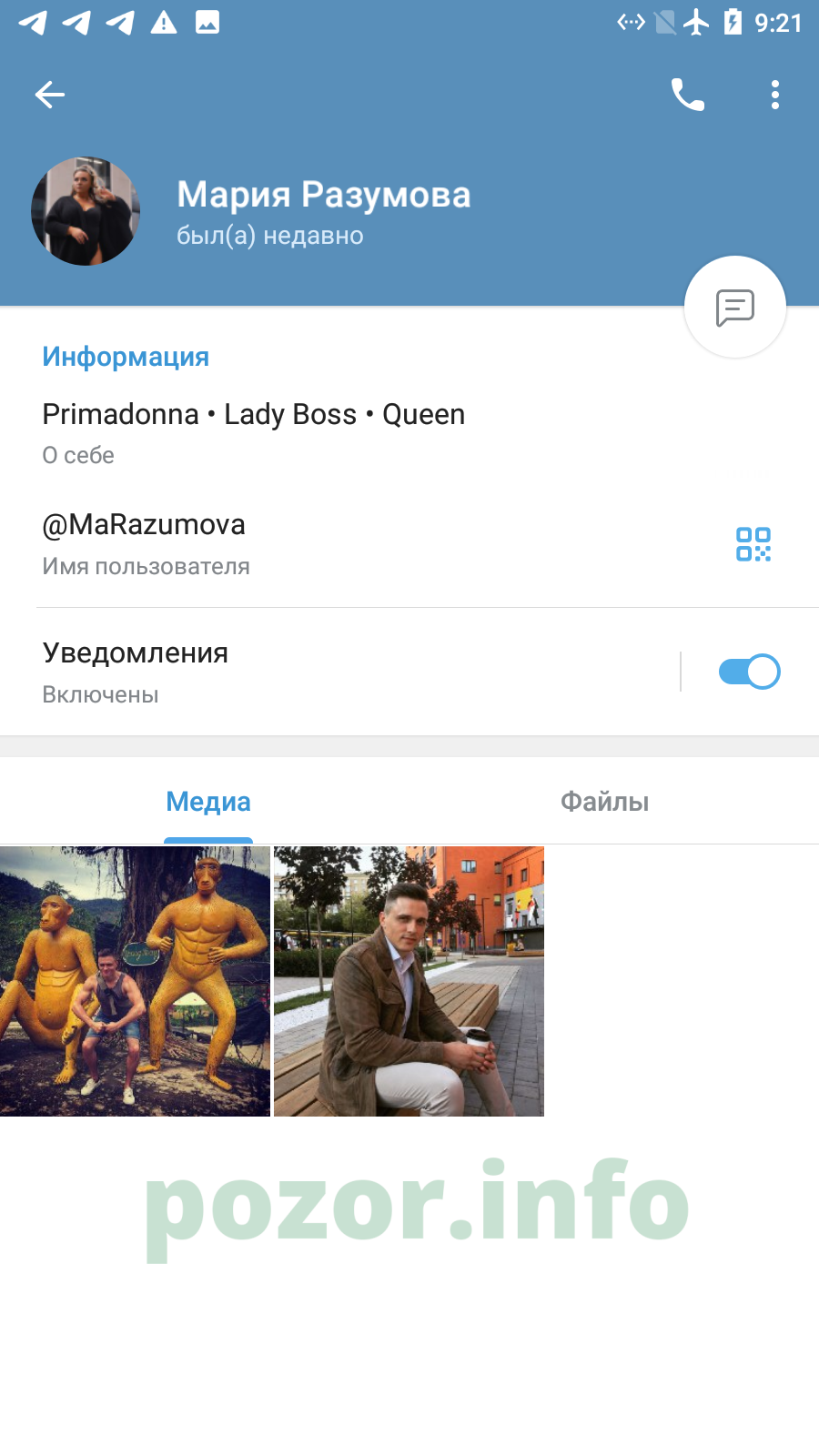Toggle the Уведомления switch off
The height and width of the screenshot is (1456, 819).
(750, 672)
